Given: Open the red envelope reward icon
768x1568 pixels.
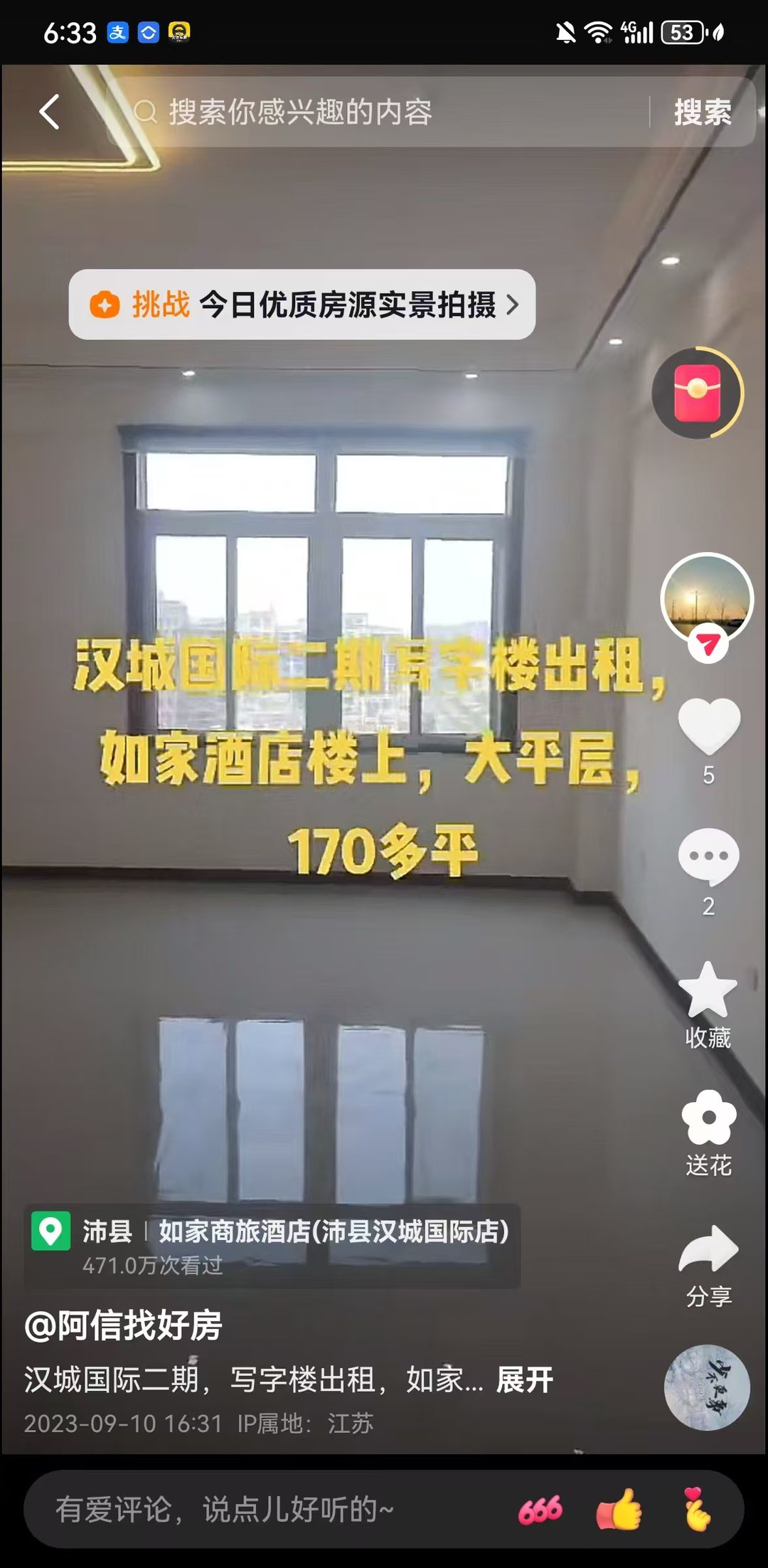Looking at the screenshot, I should (698, 393).
